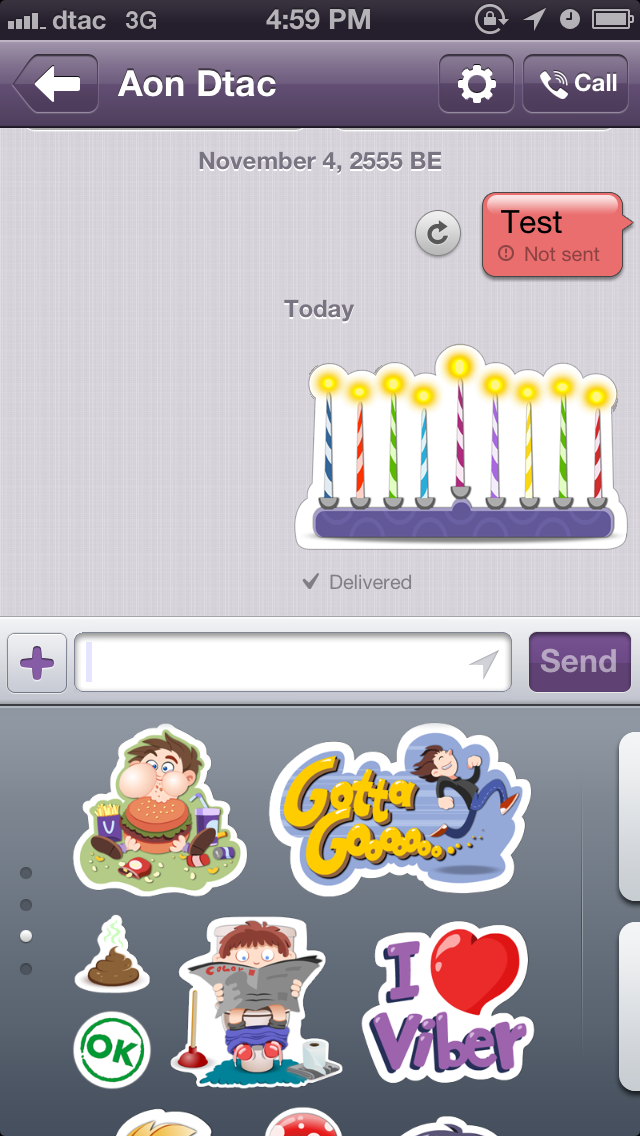The image size is (640, 1136).
Task: Send the Gotta Go sticker
Action: pyautogui.click(x=399, y=809)
